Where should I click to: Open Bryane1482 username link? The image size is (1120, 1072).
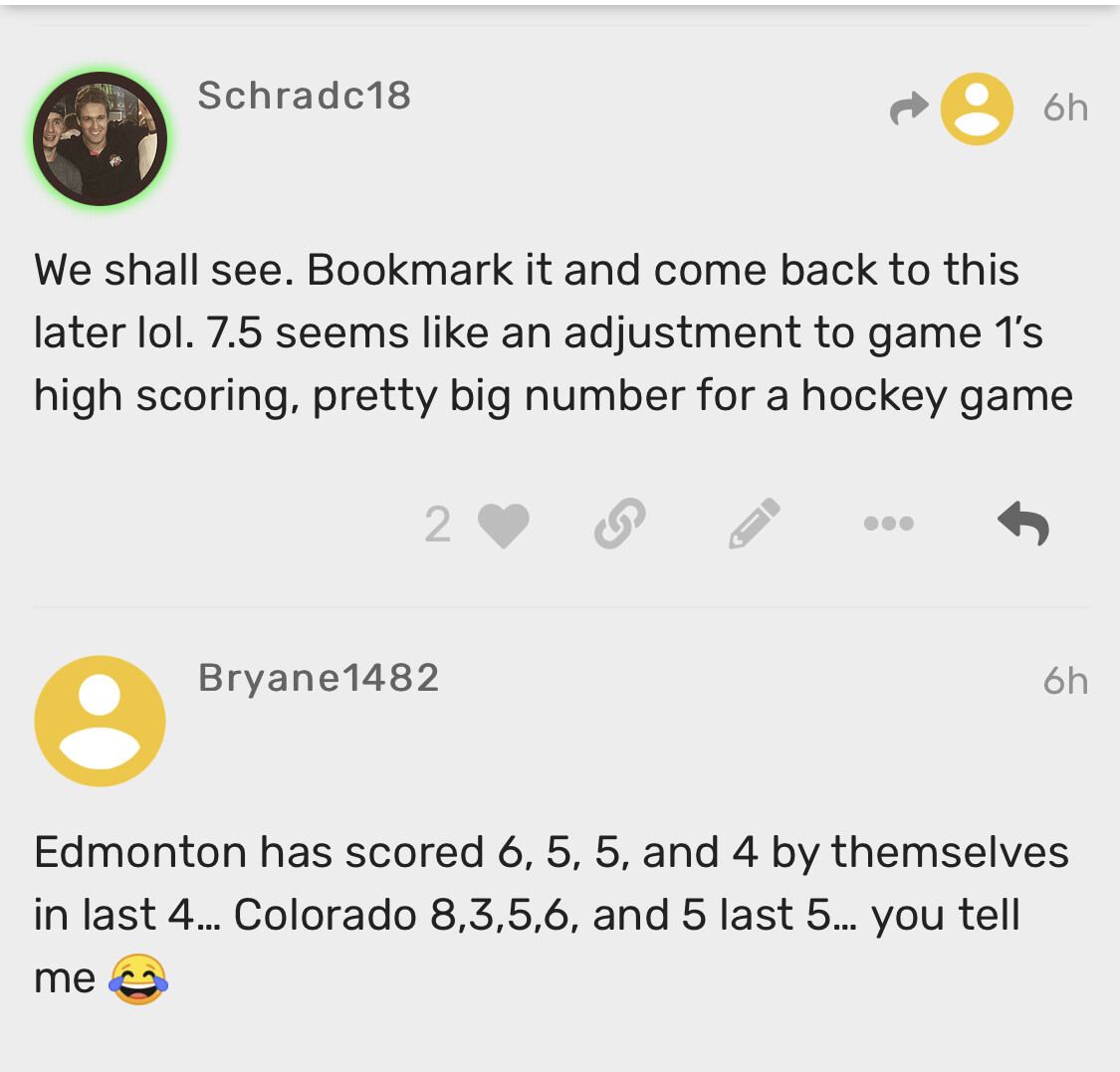pos(319,678)
